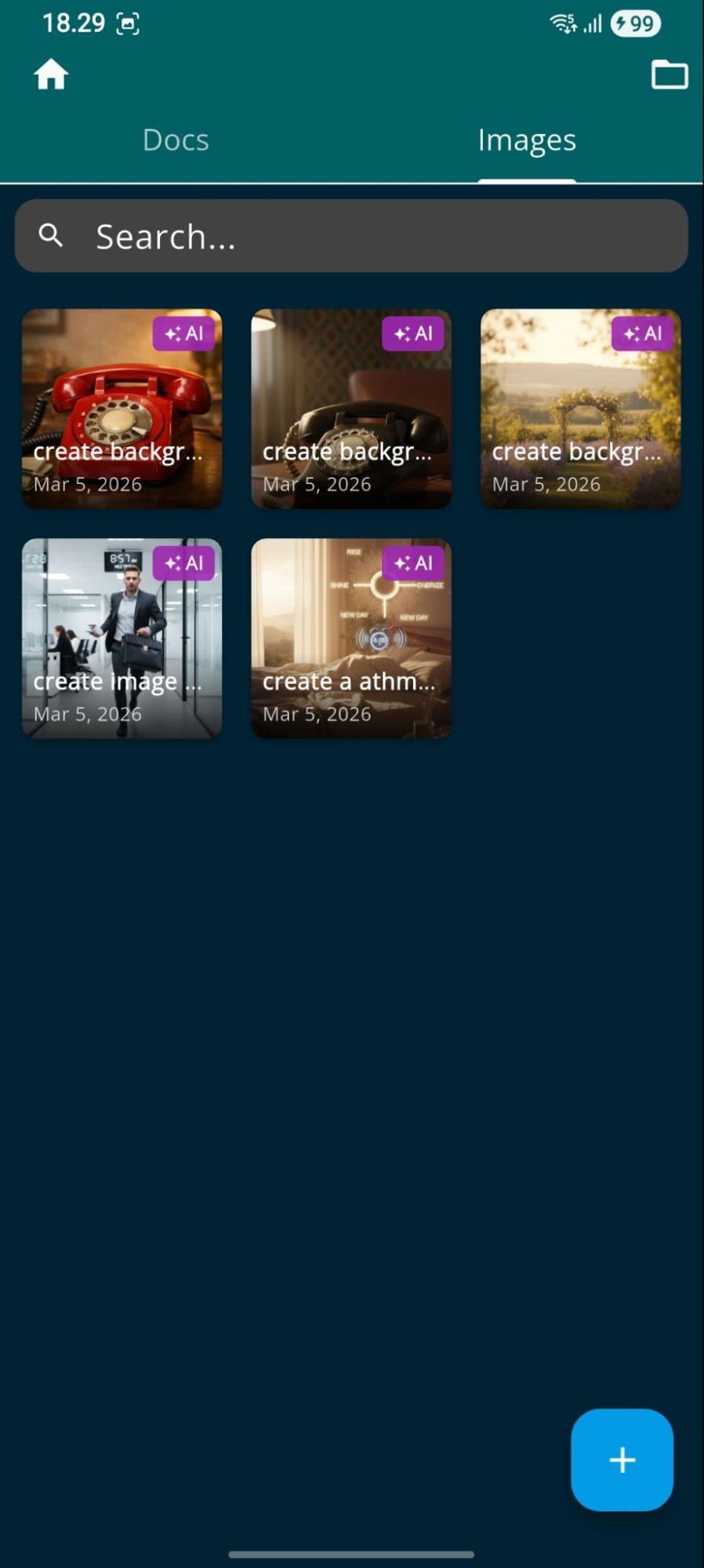Tap the blue plus button to create new
704x1568 pixels.
click(622, 1459)
